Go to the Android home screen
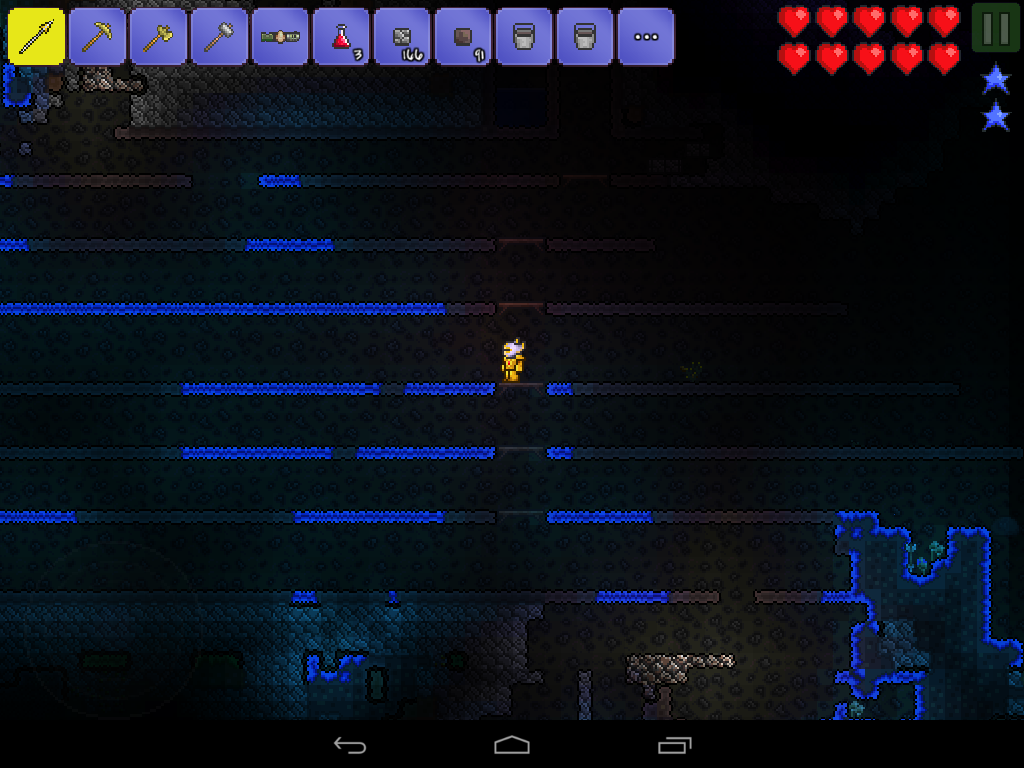The height and width of the screenshot is (768, 1024). (511, 745)
